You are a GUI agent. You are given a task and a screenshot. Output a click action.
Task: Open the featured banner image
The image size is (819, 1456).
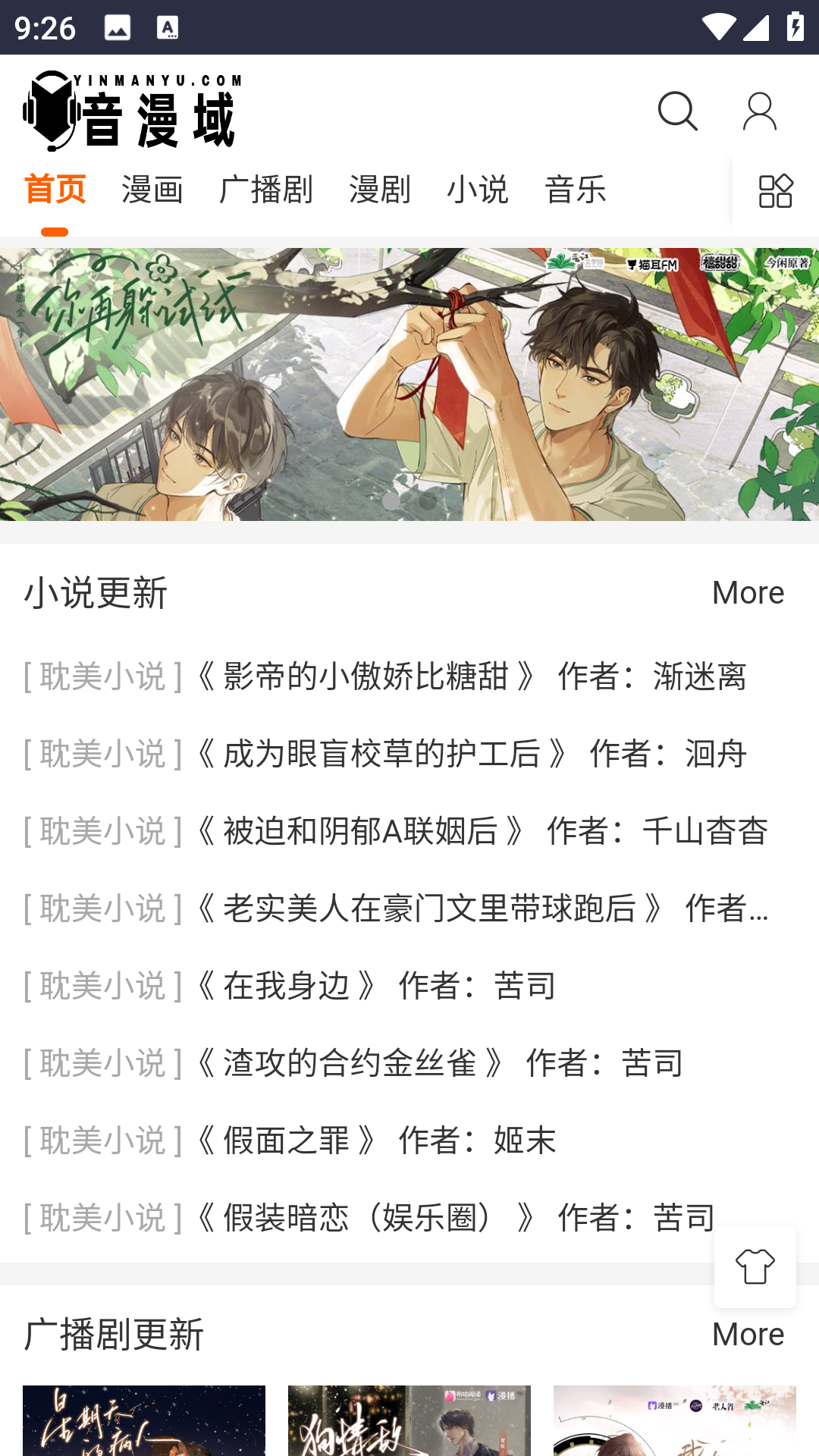(409, 384)
